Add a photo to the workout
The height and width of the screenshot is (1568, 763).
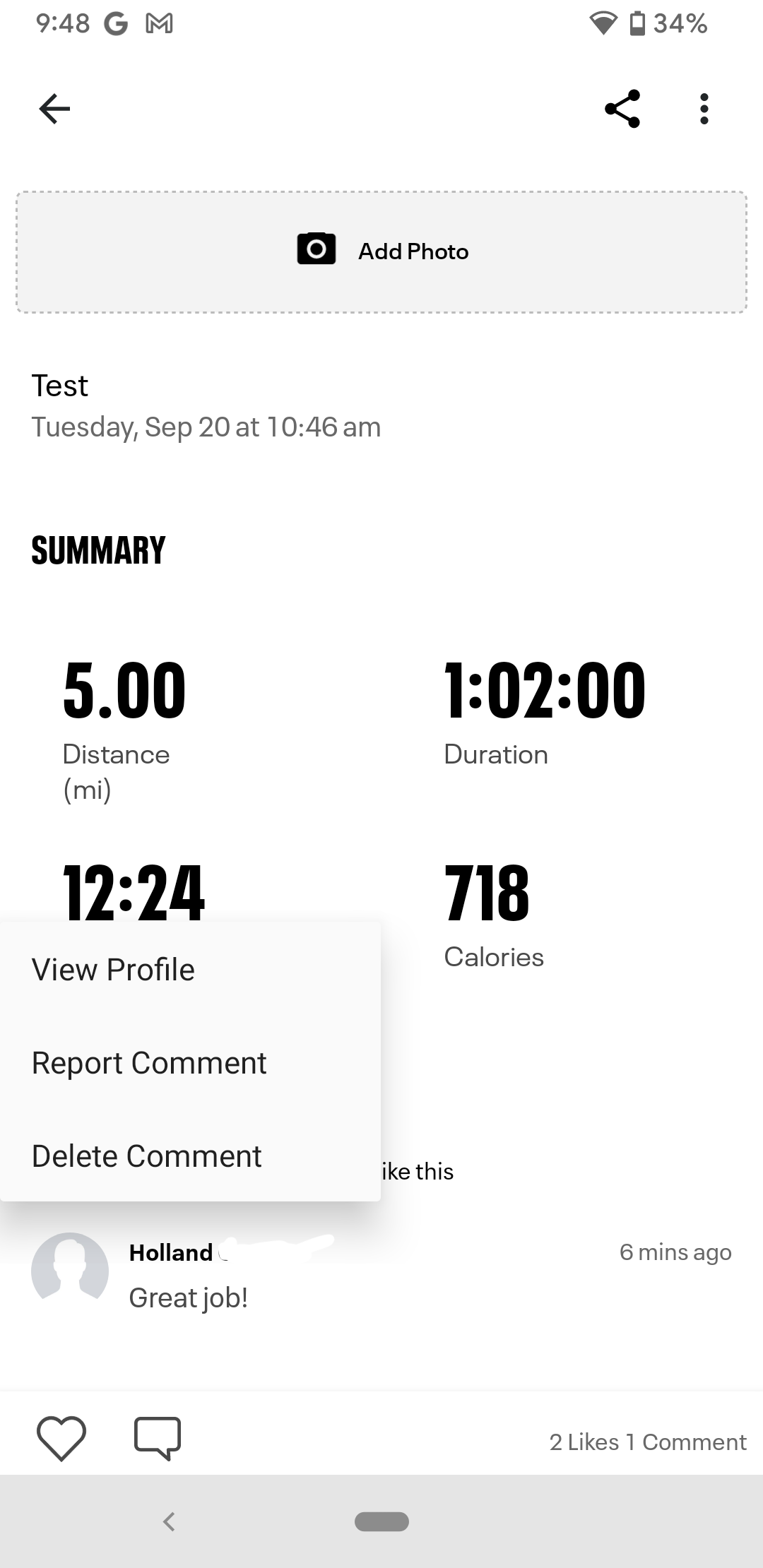(x=381, y=251)
